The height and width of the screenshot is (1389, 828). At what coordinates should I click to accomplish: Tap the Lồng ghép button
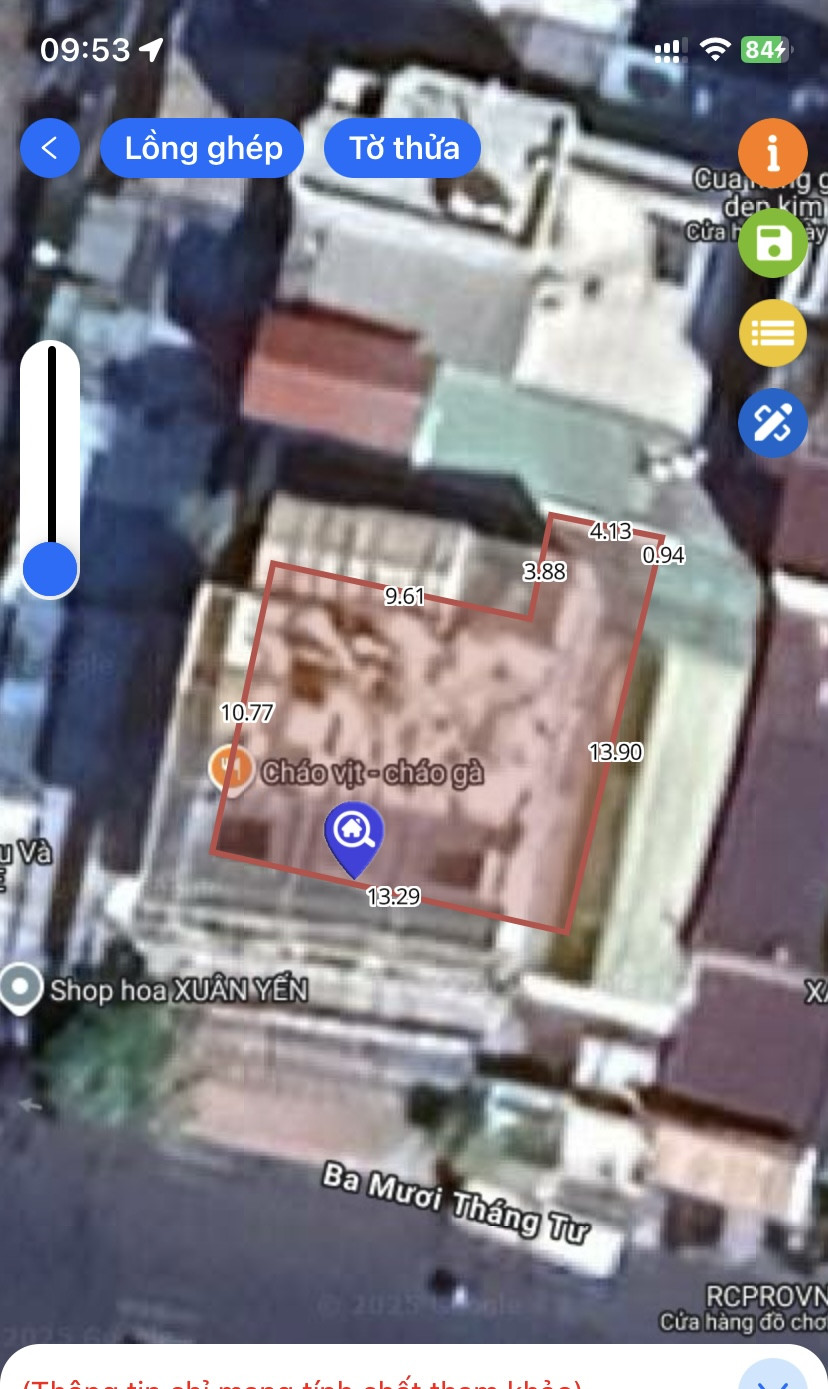coord(203,148)
